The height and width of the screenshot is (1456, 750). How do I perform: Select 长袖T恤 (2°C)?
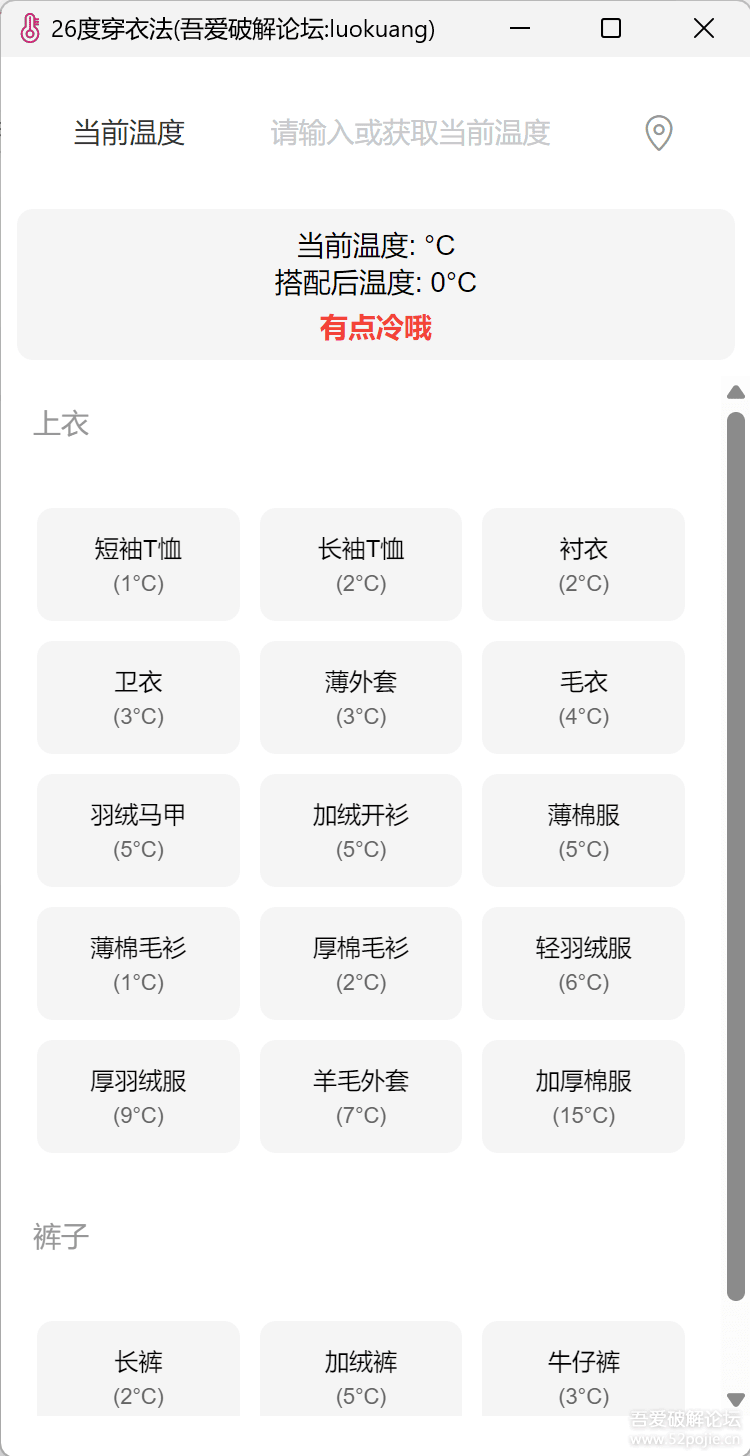coord(361,564)
